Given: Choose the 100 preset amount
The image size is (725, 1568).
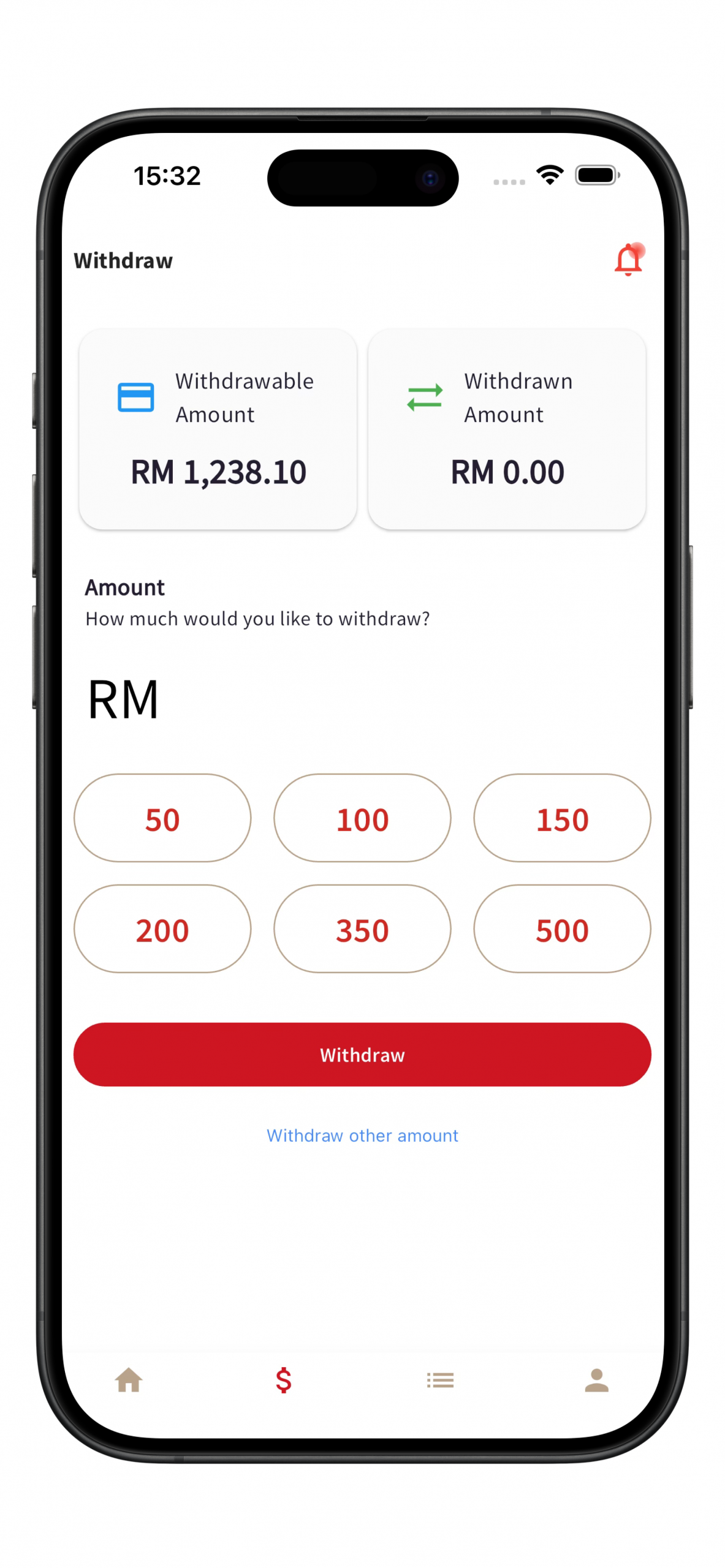Looking at the screenshot, I should click(362, 818).
